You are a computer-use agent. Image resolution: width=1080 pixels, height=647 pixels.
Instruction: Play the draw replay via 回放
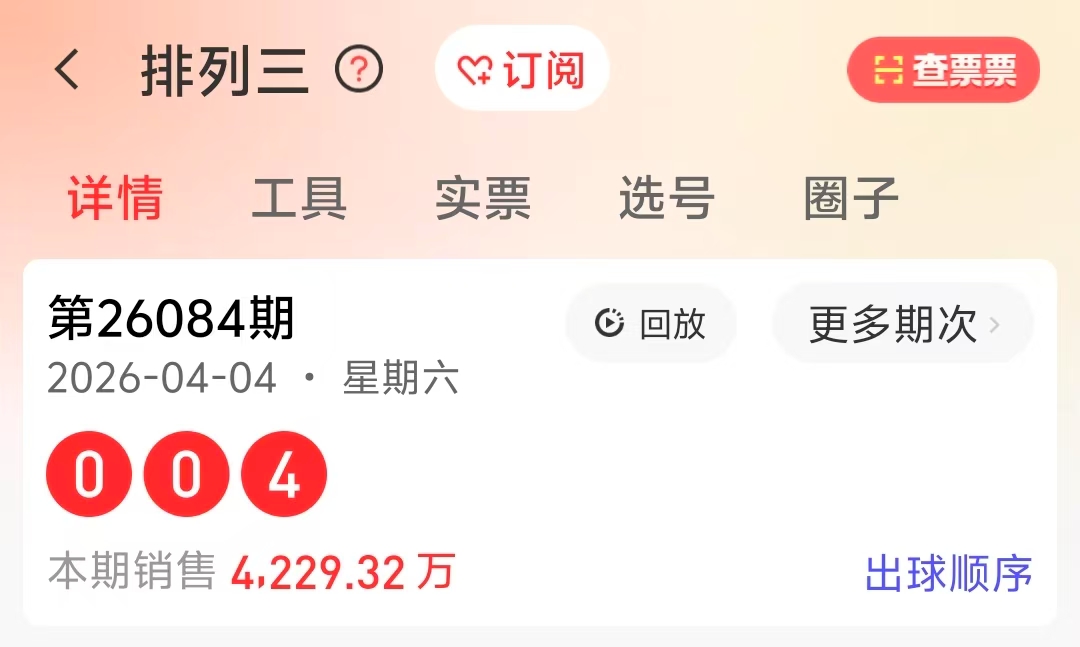[651, 324]
